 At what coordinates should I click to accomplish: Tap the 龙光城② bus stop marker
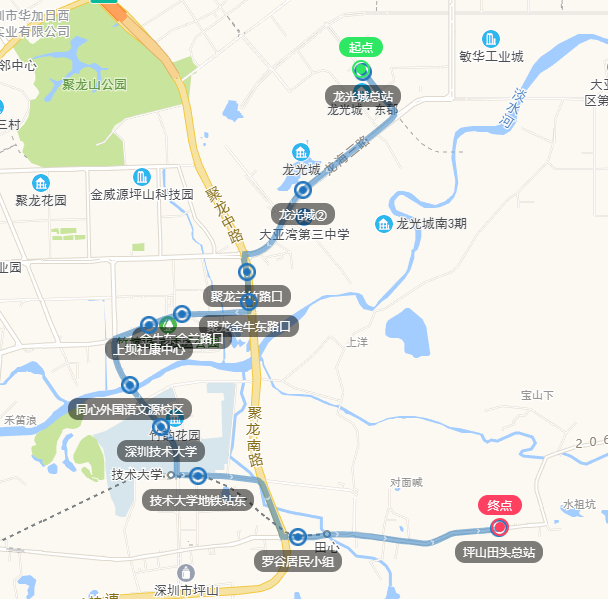point(303,190)
